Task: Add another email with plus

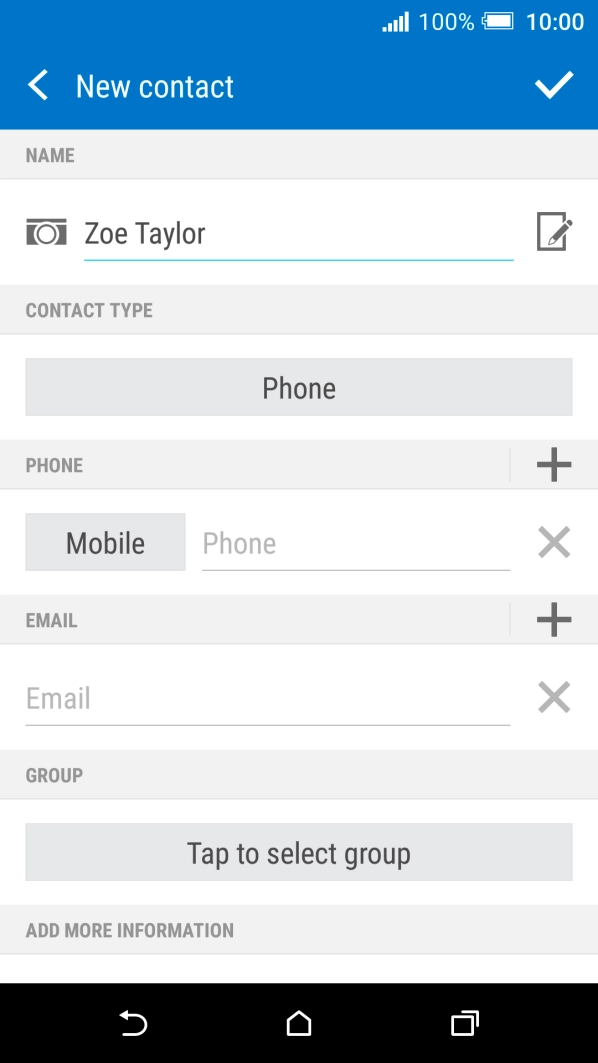Action: (x=554, y=620)
